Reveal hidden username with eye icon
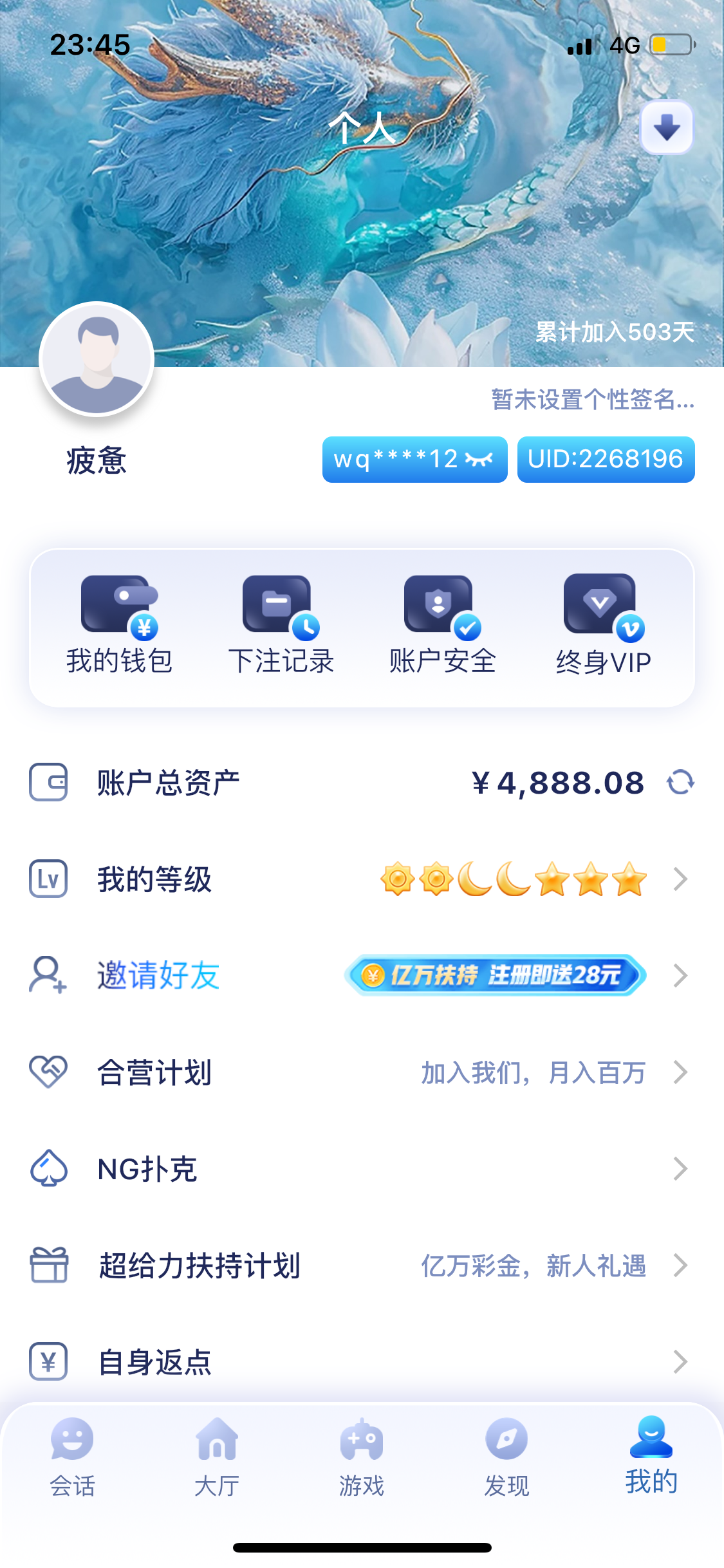The image size is (724, 1568). pyautogui.click(x=479, y=460)
